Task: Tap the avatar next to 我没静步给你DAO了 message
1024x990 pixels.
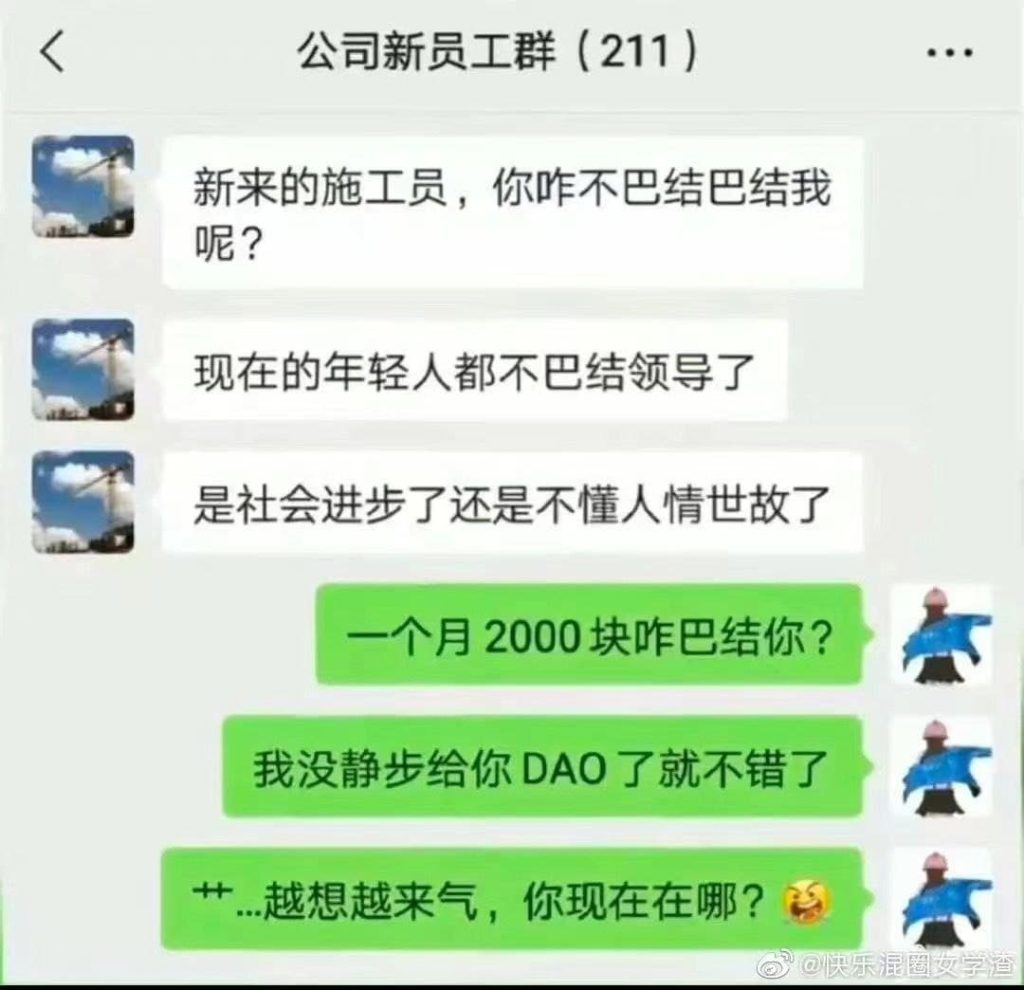Action: [x=941, y=766]
